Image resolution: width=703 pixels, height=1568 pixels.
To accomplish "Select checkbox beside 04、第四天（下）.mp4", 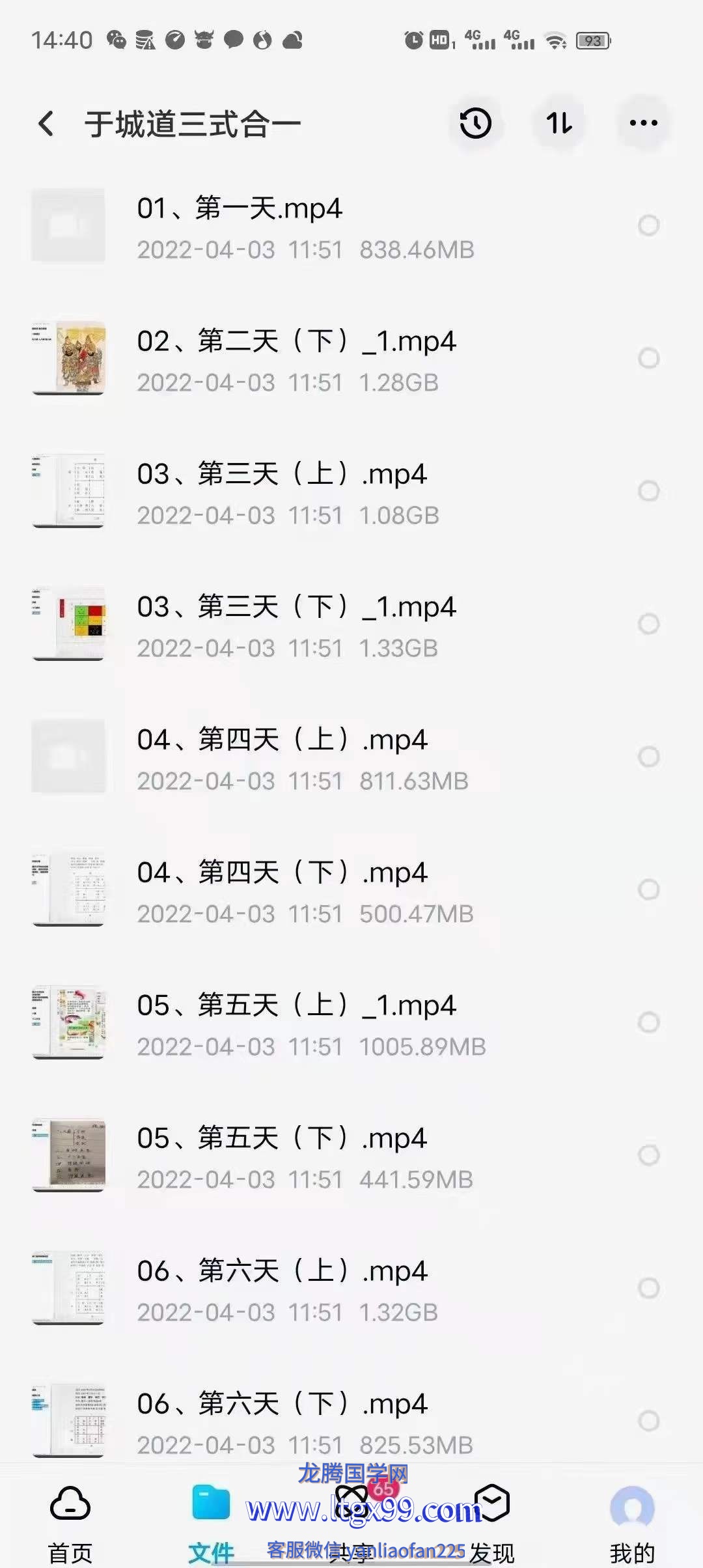I will pyautogui.click(x=648, y=889).
